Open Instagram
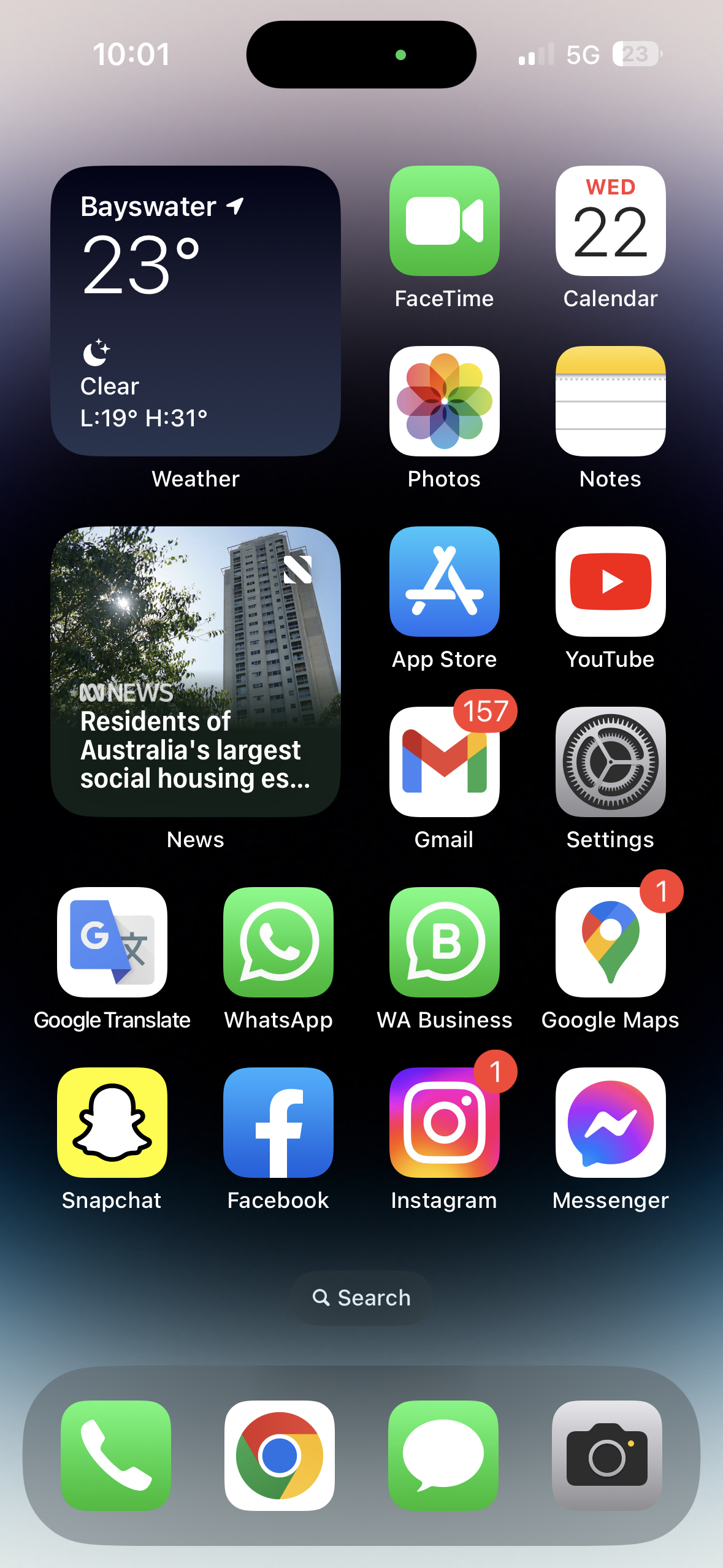This screenshot has height=1568, width=723. [x=444, y=1123]
